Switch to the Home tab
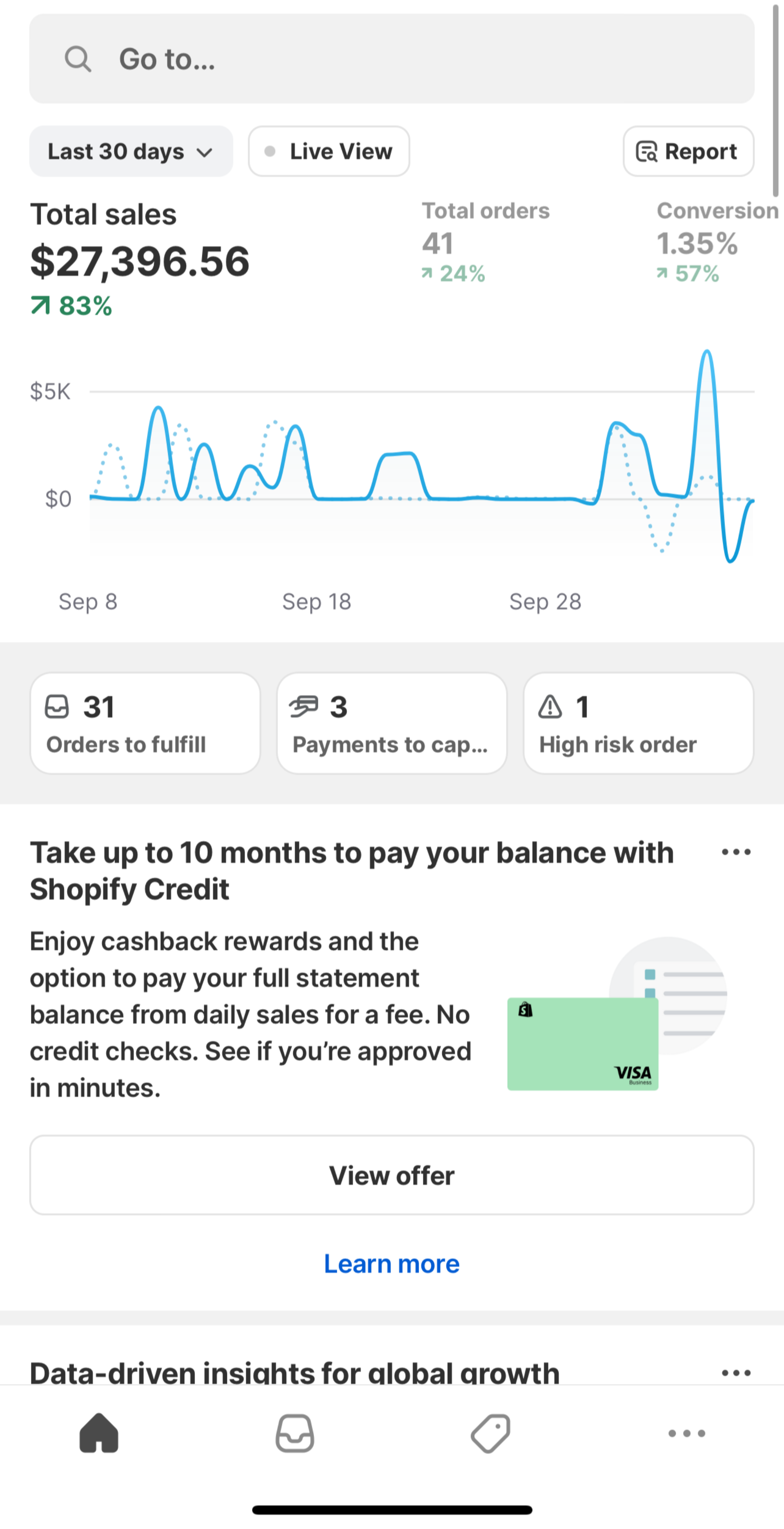The height and width of the screenshot is (1529, 784). tap(99, 1433)
